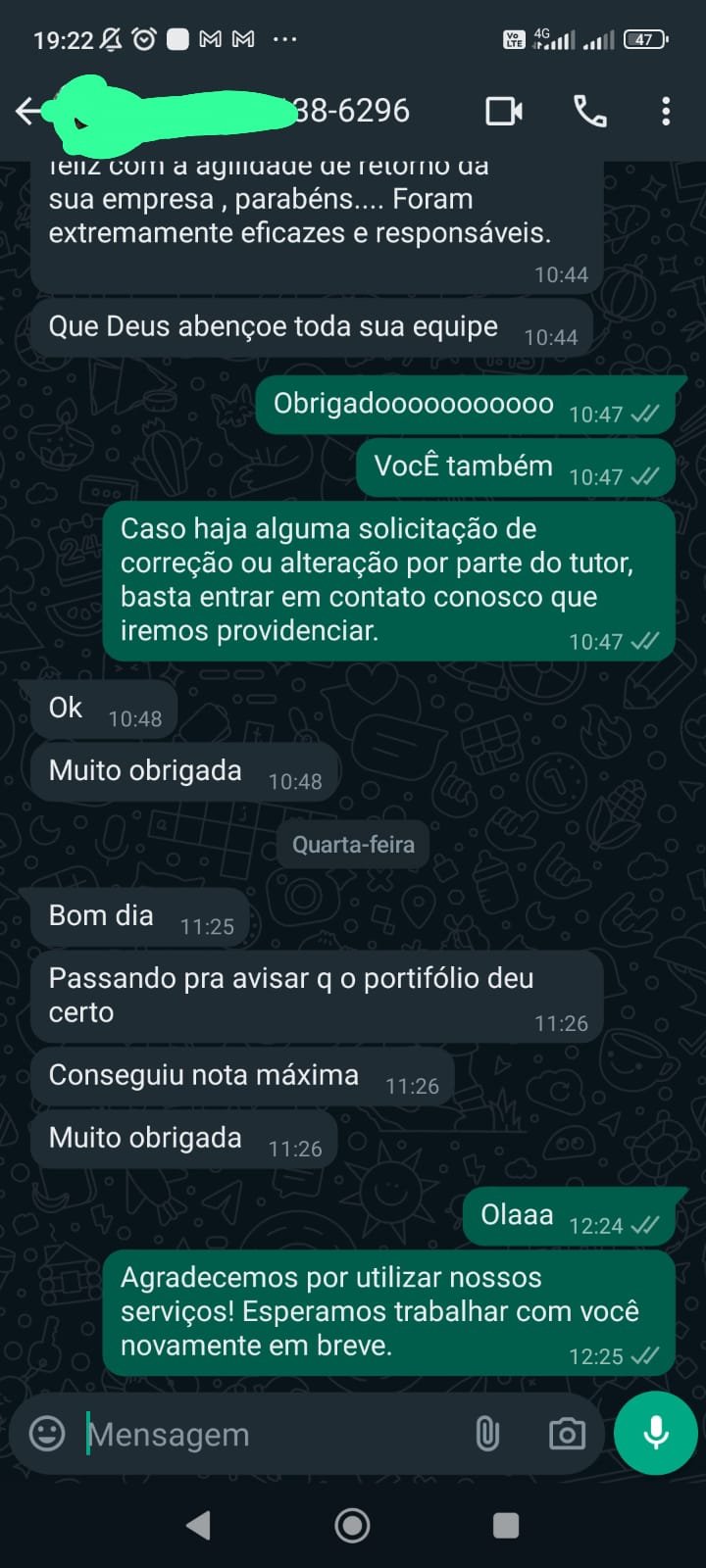
Task: Start a voice call with this contact
Action: click(x=589, y=112)
